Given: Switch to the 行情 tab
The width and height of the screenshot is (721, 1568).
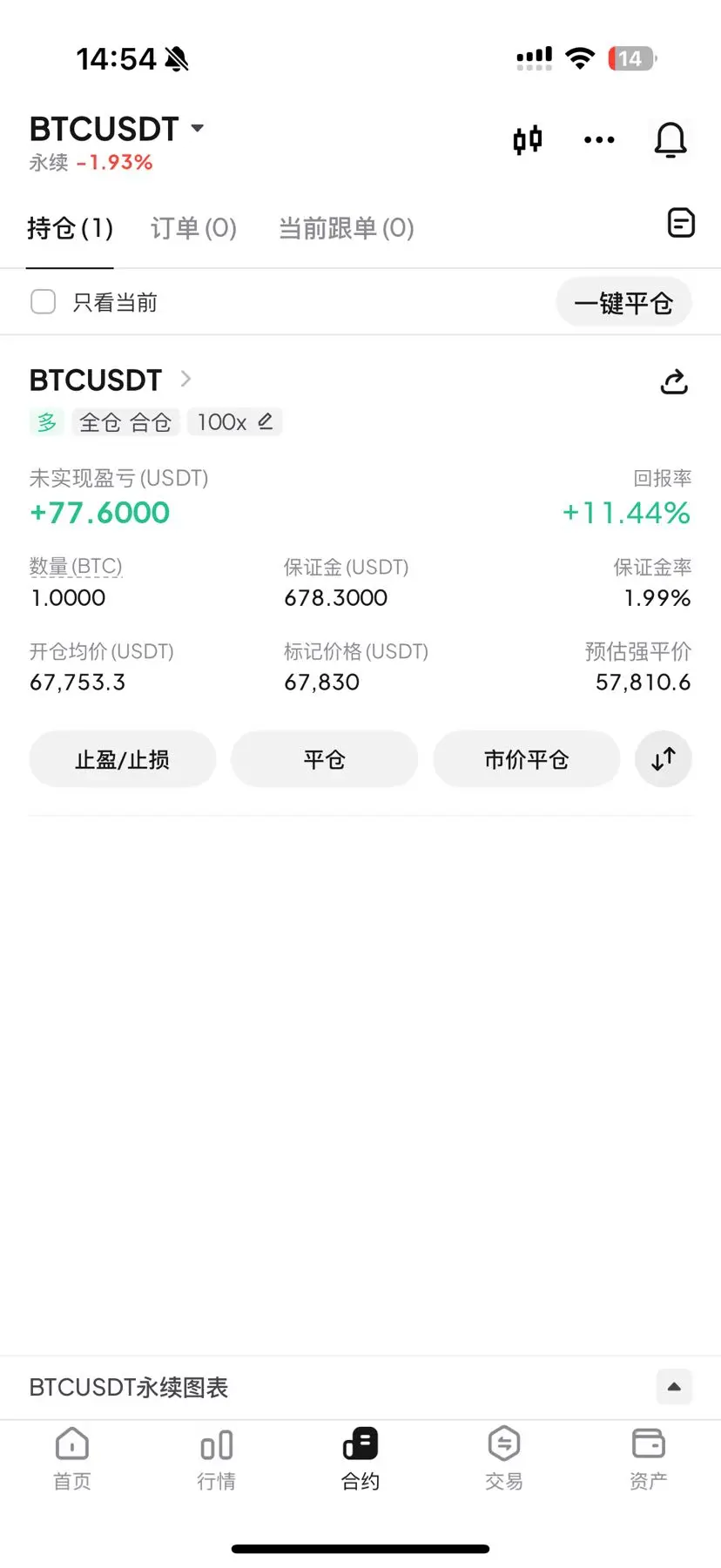Looking at the screenshot, I should point(216,1458).
